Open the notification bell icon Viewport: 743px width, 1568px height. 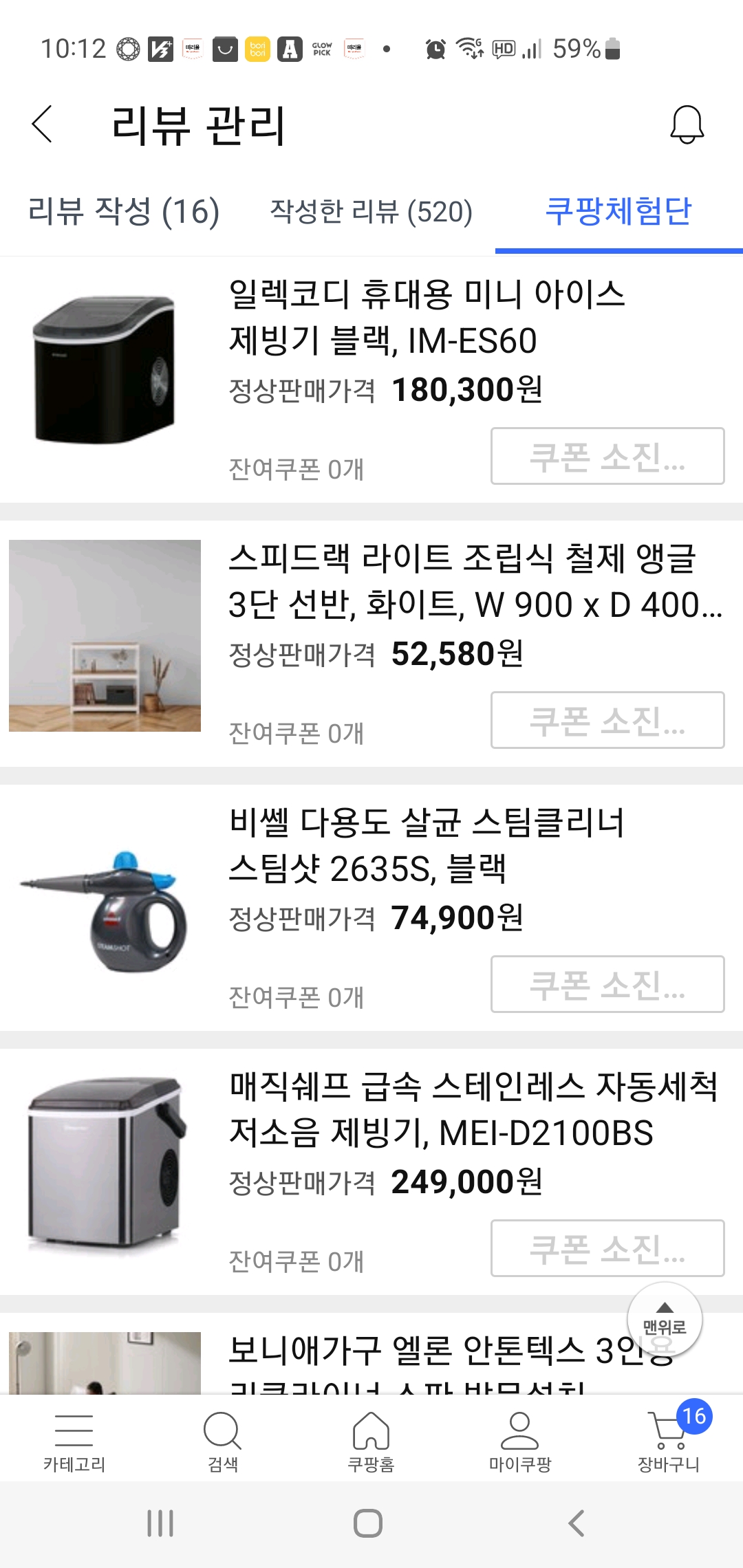pos(686,127)
